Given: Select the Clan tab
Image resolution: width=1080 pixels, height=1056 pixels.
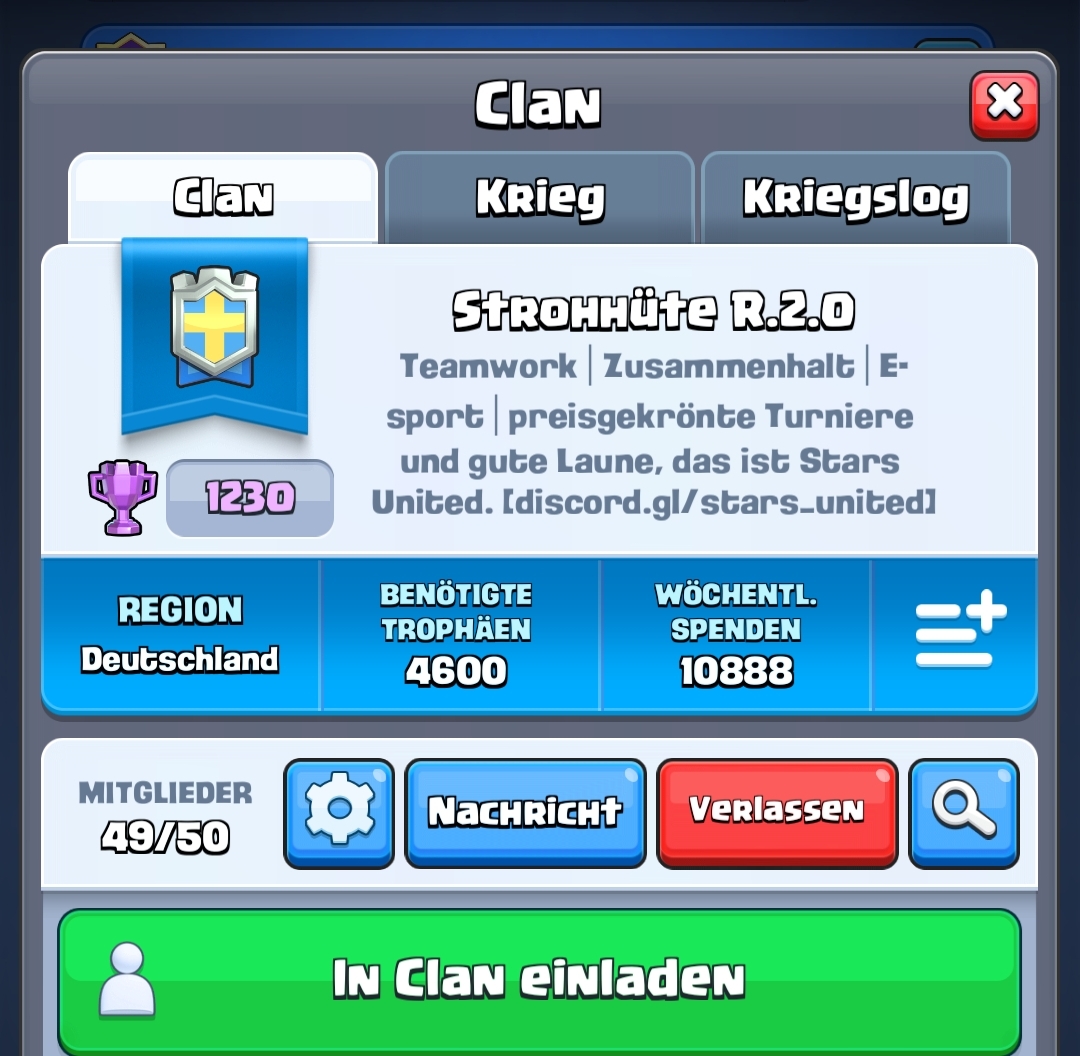Looking at the screenshot, I should 223,198.
